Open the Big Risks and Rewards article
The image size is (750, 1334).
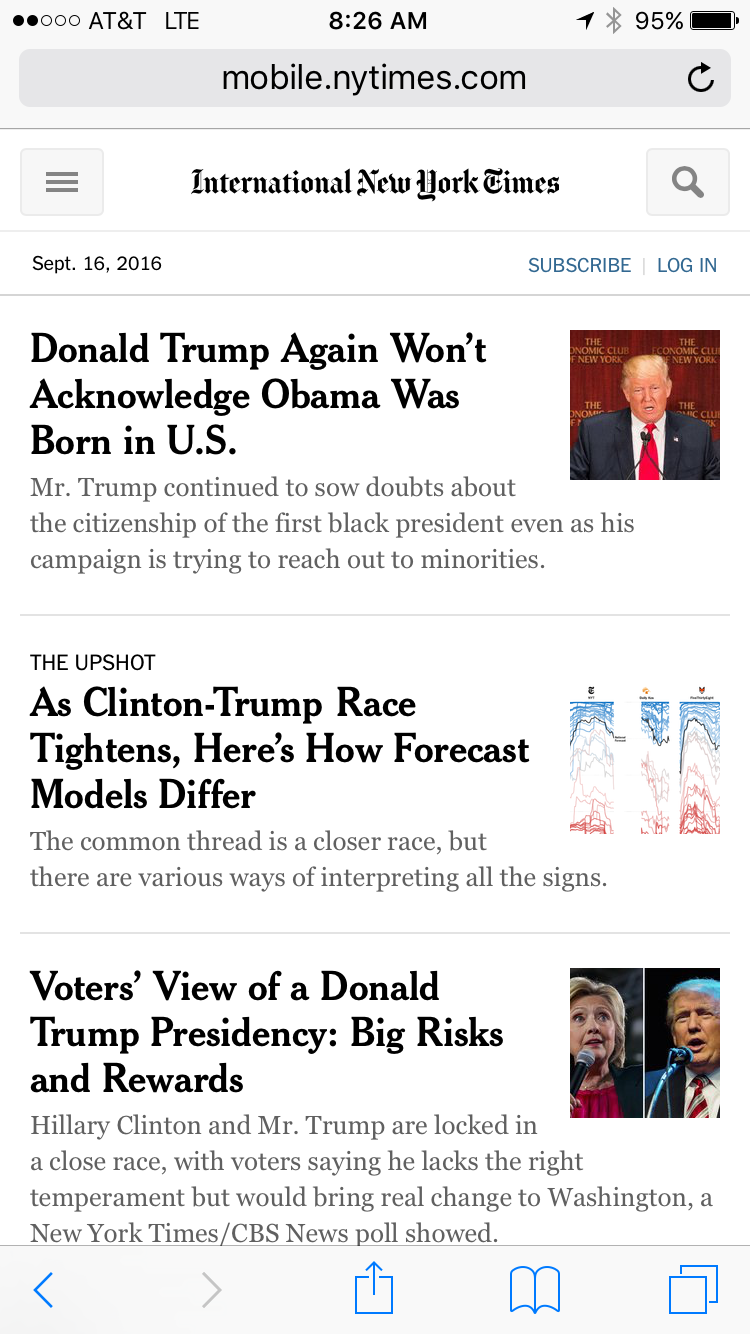tap(266, 1033)
